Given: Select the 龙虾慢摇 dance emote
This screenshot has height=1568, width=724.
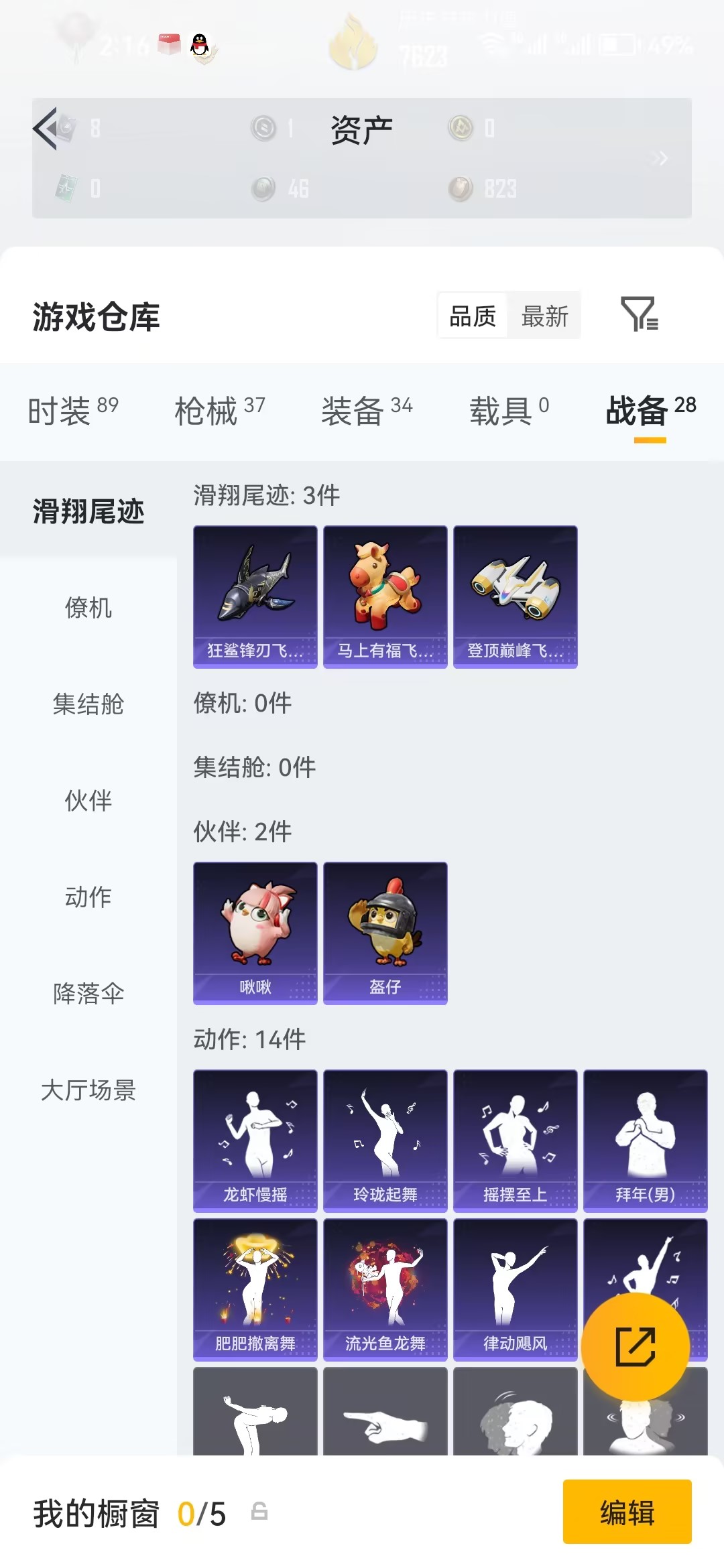Looking at the screenshot, I should tap(255, 1139).
